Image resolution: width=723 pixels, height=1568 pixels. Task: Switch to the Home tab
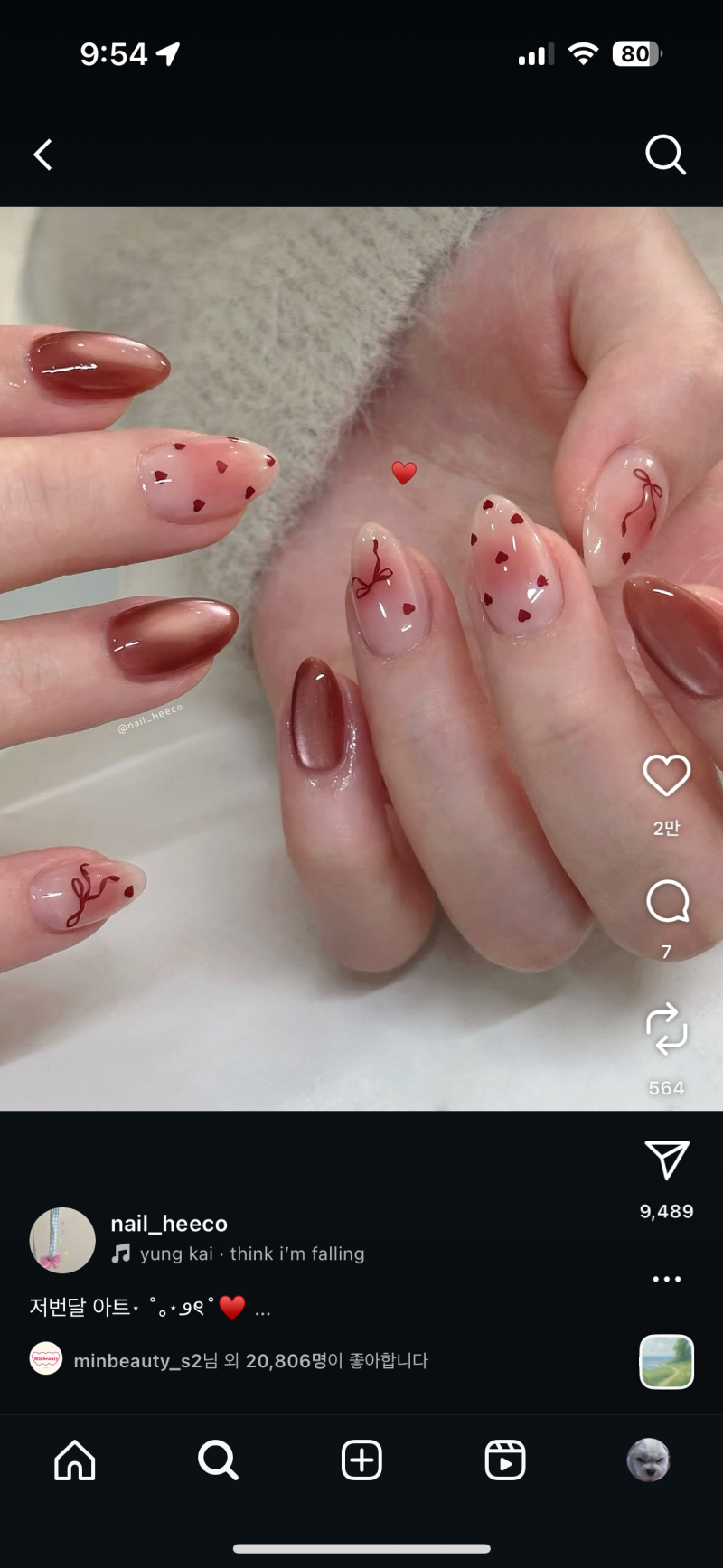tap(75, 1460)
